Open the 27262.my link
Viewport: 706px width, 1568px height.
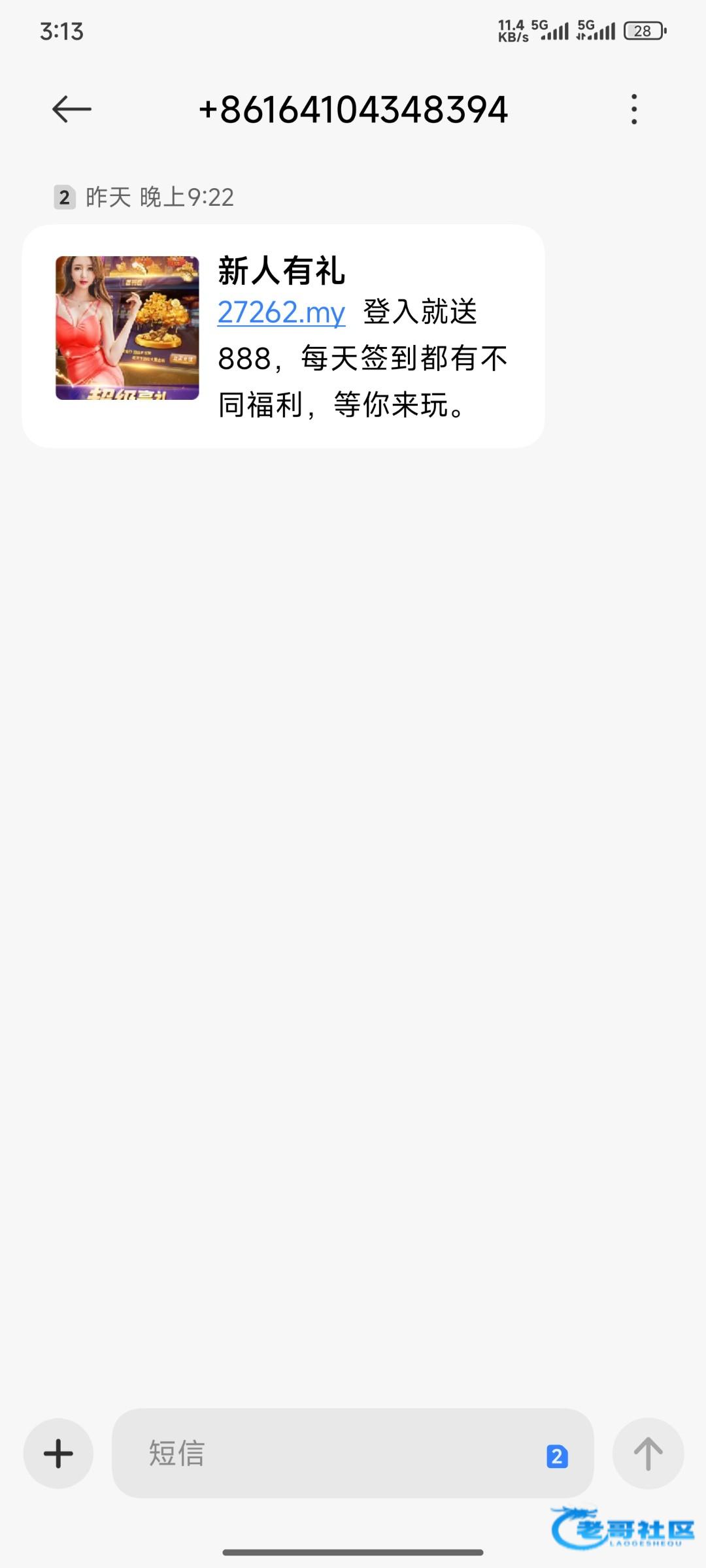click(x=281, y=312)
